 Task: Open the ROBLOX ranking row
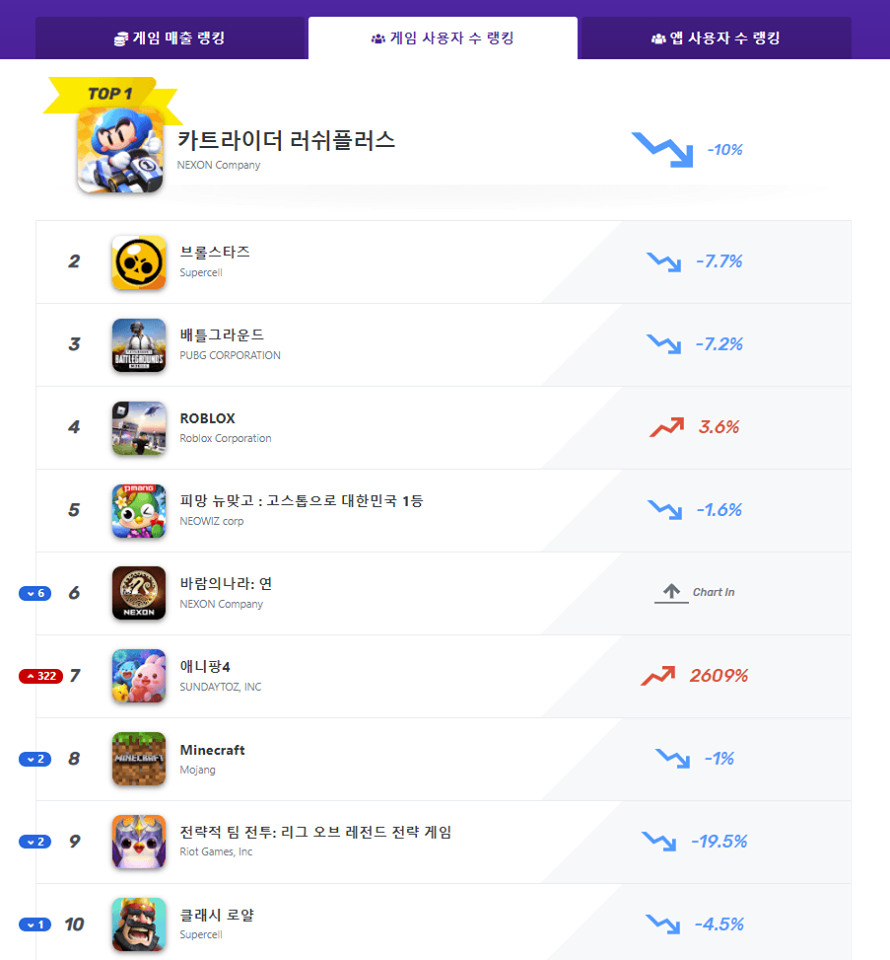pyautogui.click(x=443, y=428)
